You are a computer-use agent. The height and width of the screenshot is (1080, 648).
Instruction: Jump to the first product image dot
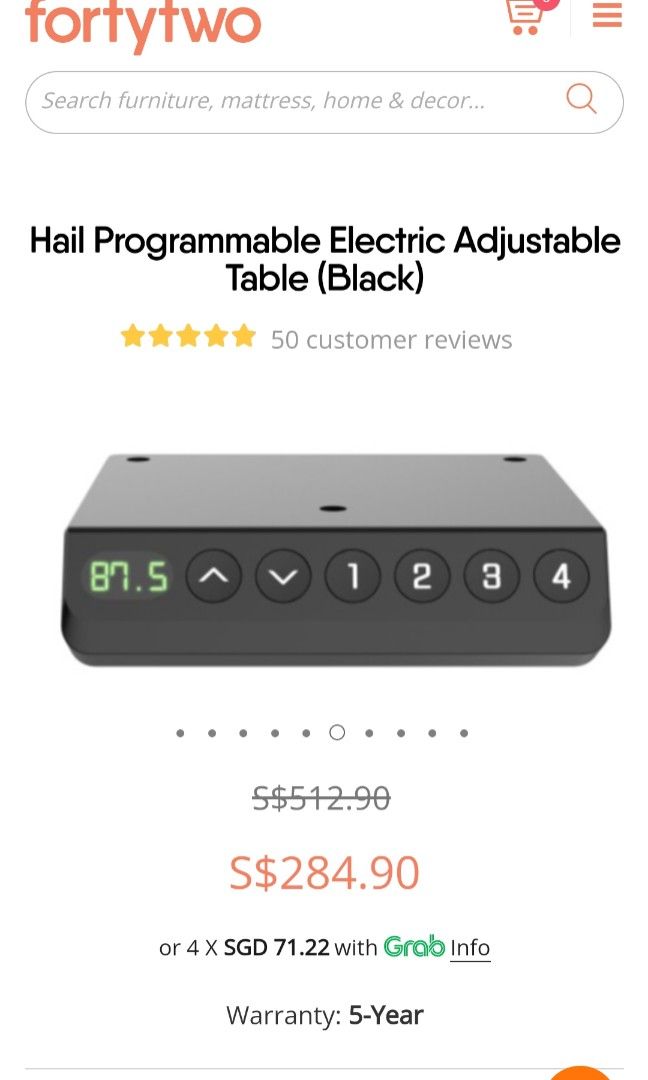tap(180, 733)
